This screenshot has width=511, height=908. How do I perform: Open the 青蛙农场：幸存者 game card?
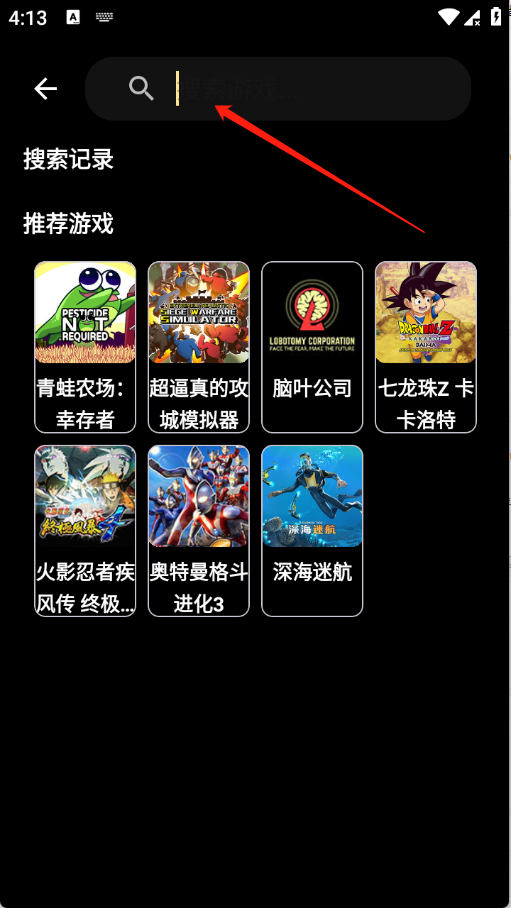coord(85,347)
